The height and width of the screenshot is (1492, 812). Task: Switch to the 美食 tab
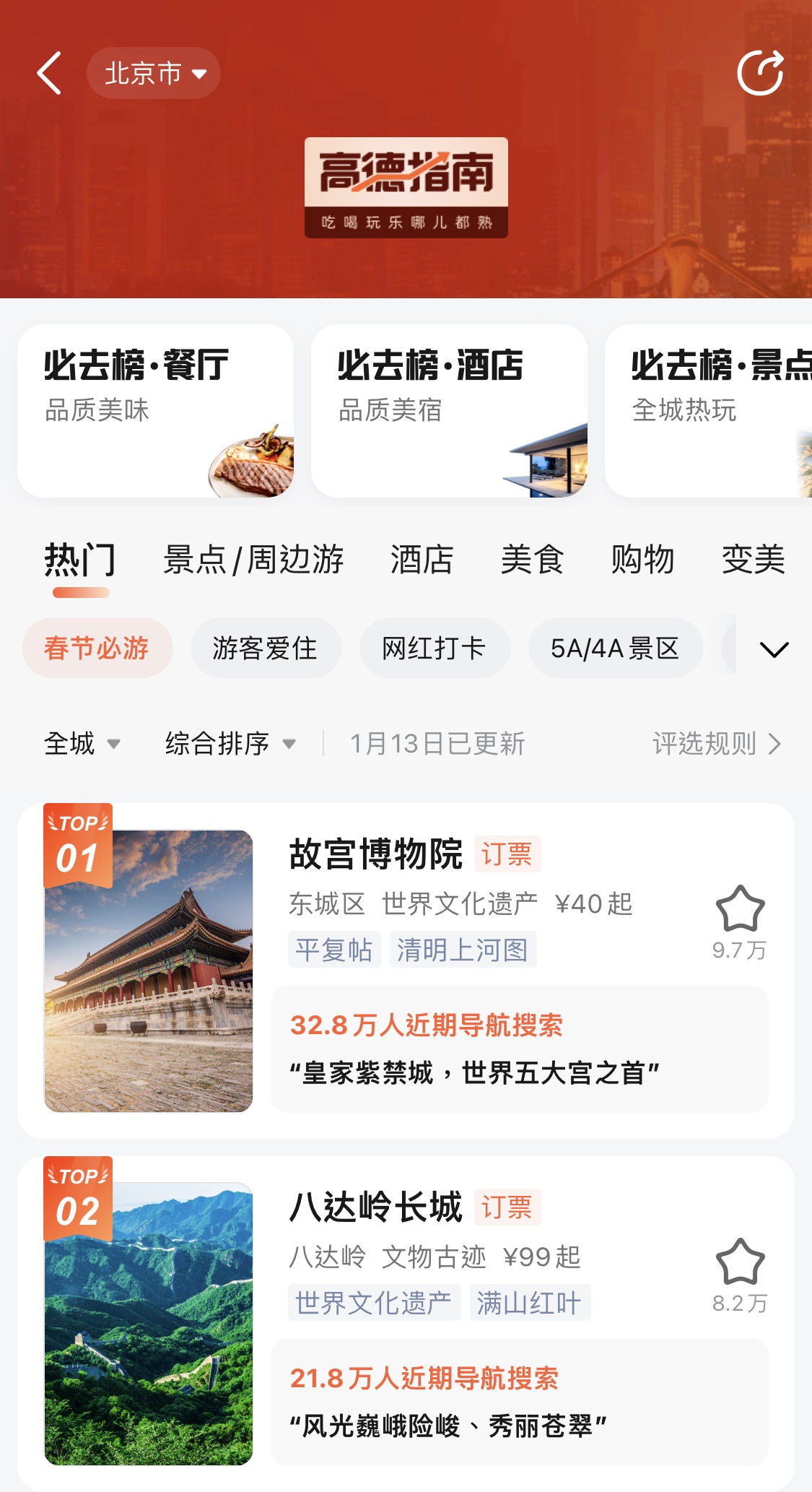532,560
